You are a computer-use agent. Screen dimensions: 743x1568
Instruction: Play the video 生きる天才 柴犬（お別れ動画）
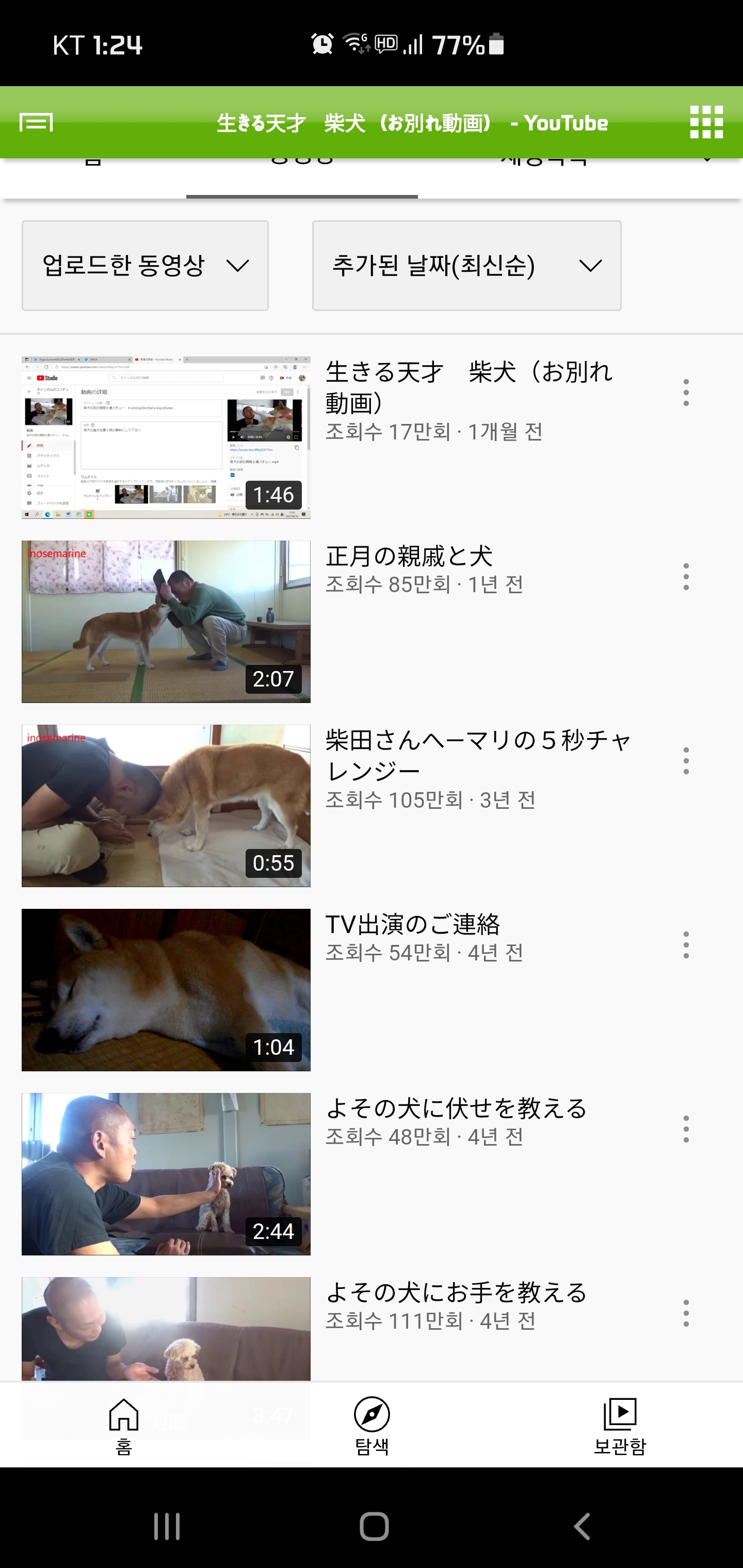click(166, 438)
